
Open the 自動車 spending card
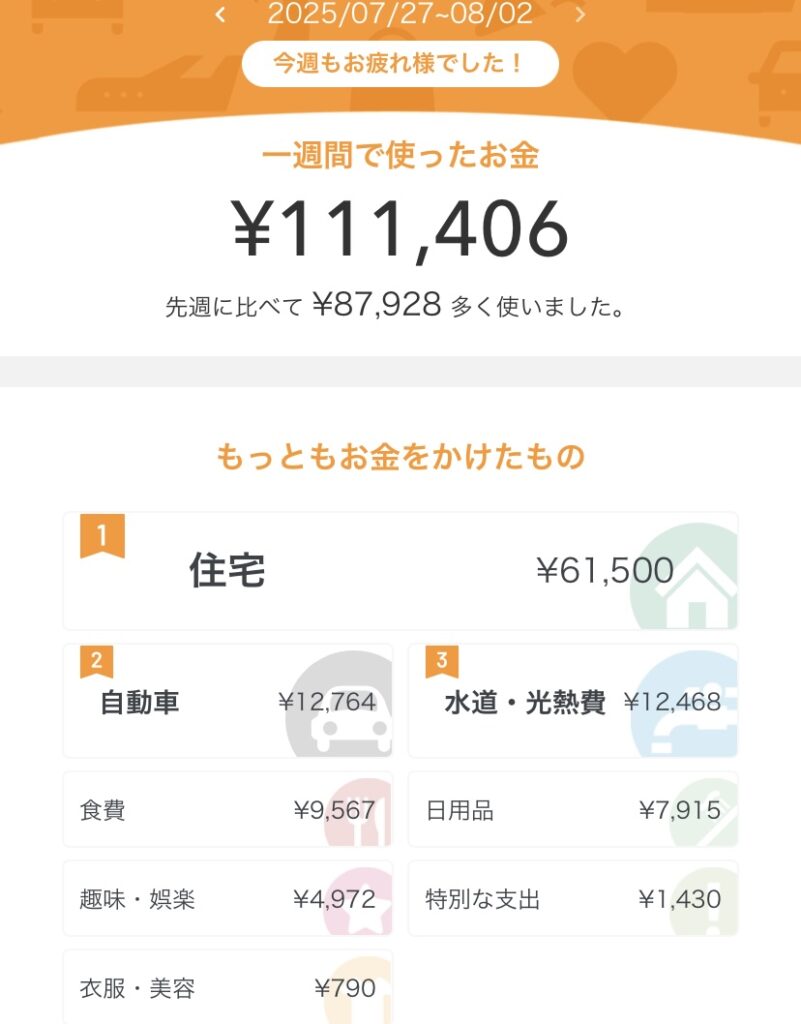pyautogui.click(x=228, y=702)
